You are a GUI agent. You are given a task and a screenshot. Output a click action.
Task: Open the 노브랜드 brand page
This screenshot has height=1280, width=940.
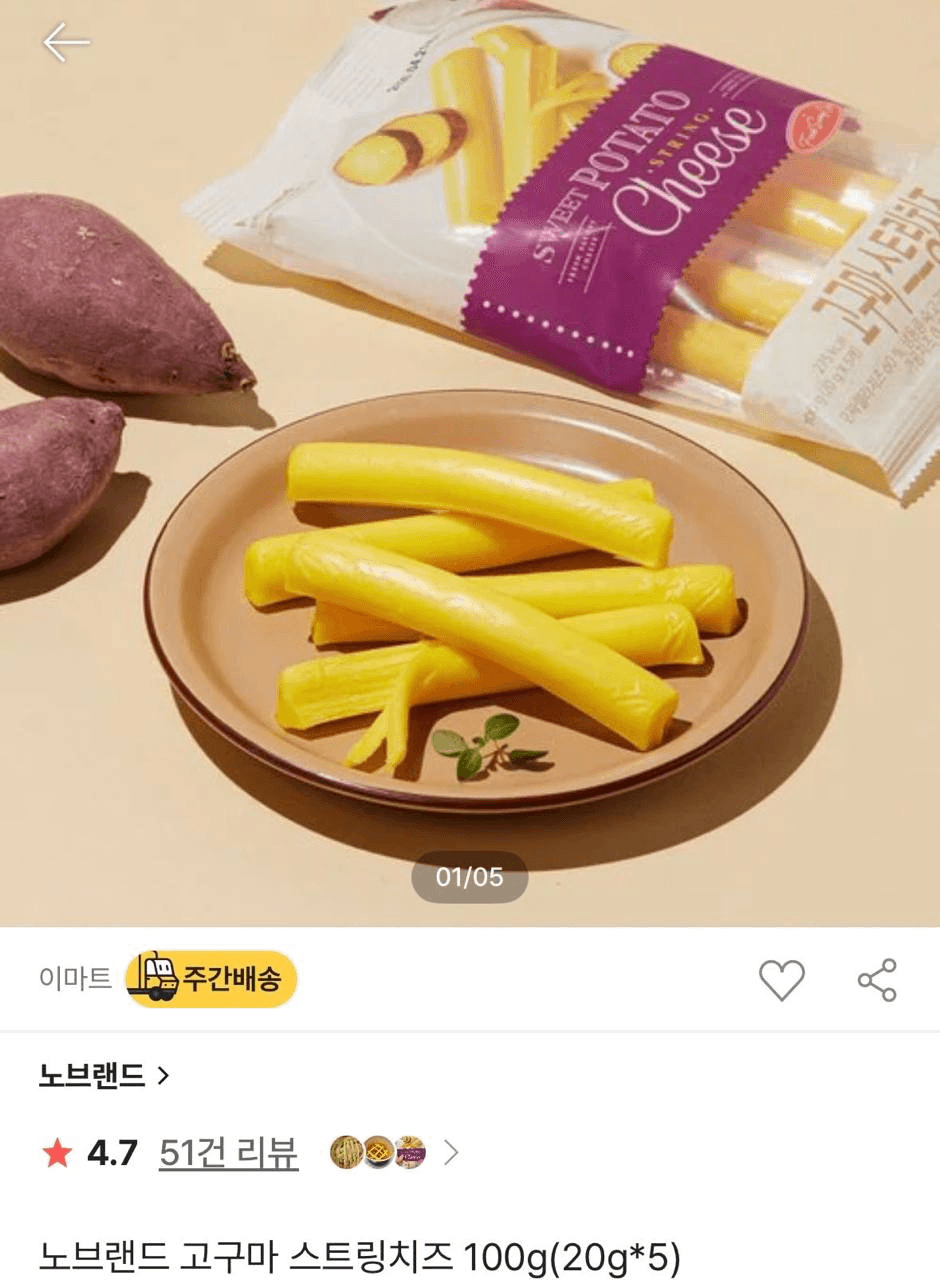point(104,1076)
